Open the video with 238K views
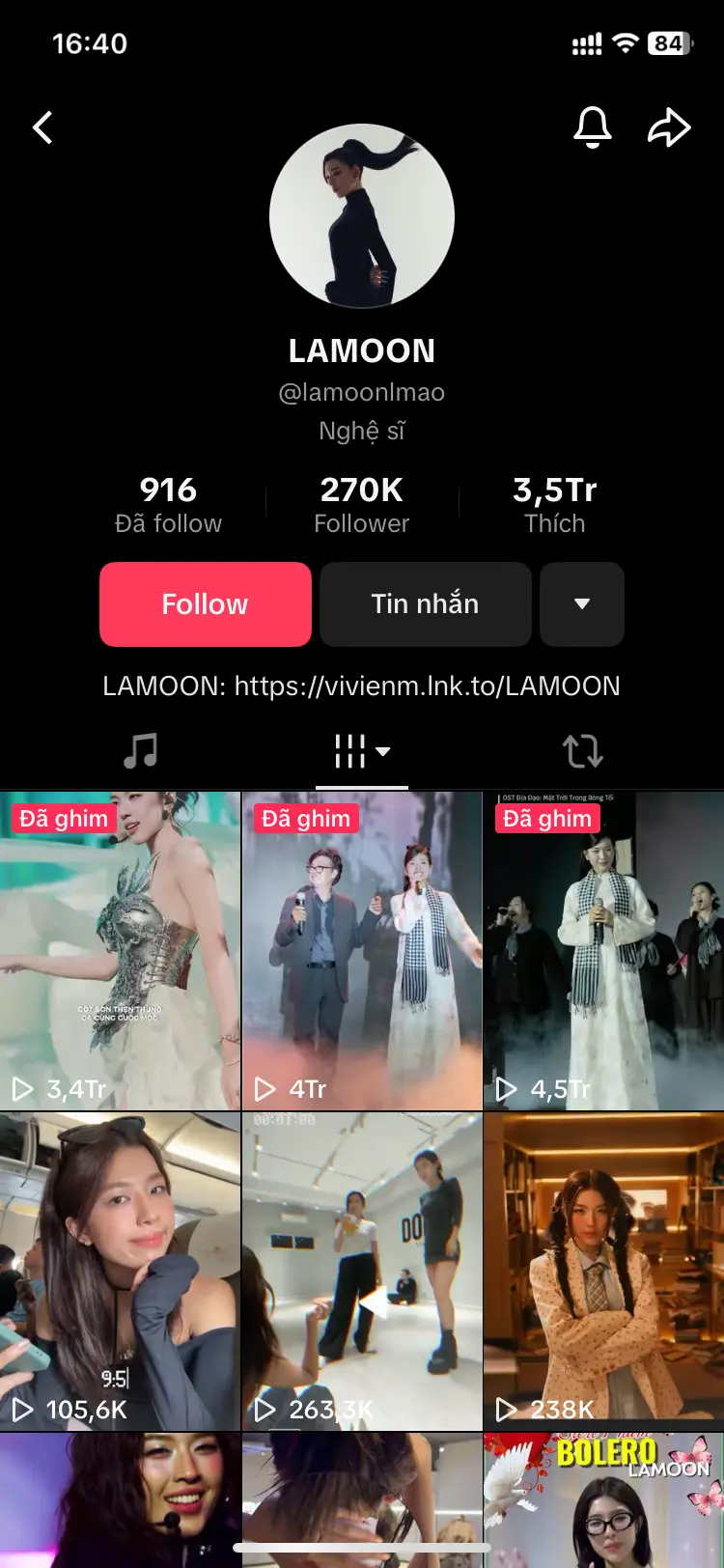 pos(604,1272)
